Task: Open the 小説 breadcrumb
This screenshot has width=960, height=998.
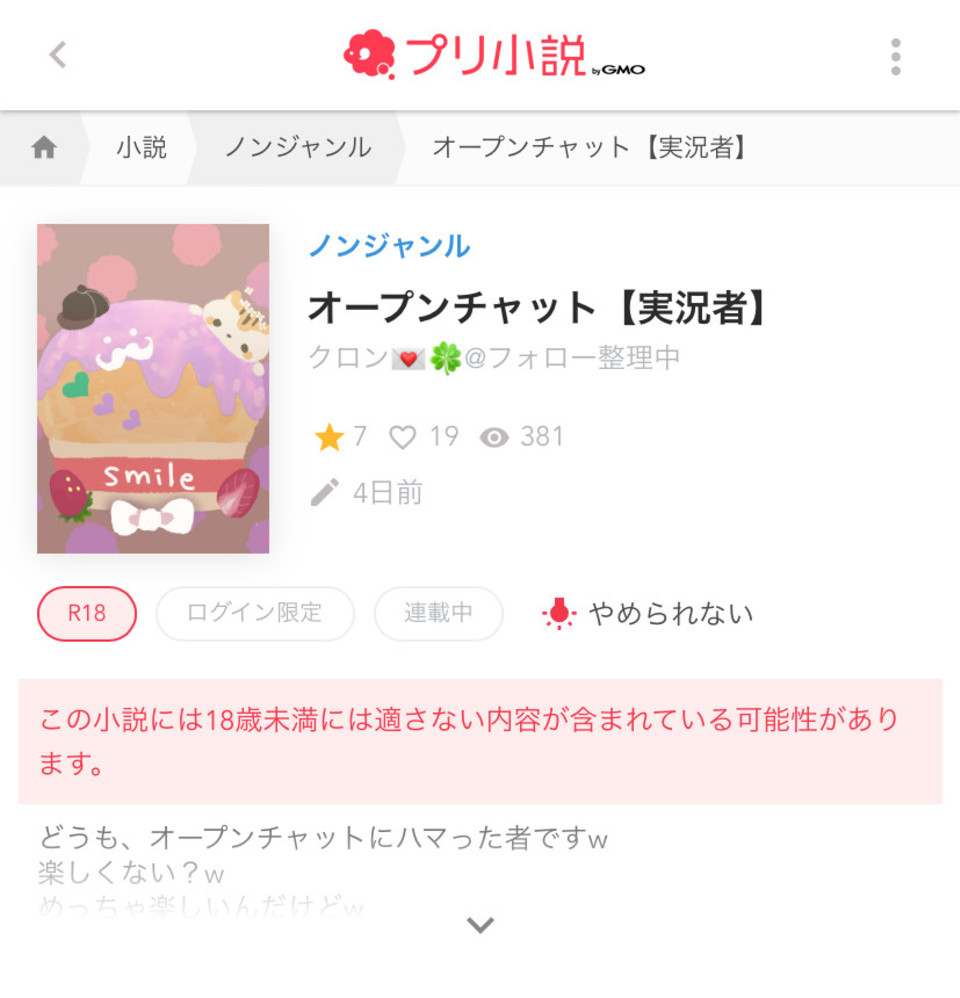Action: click(x=141, y=149)
